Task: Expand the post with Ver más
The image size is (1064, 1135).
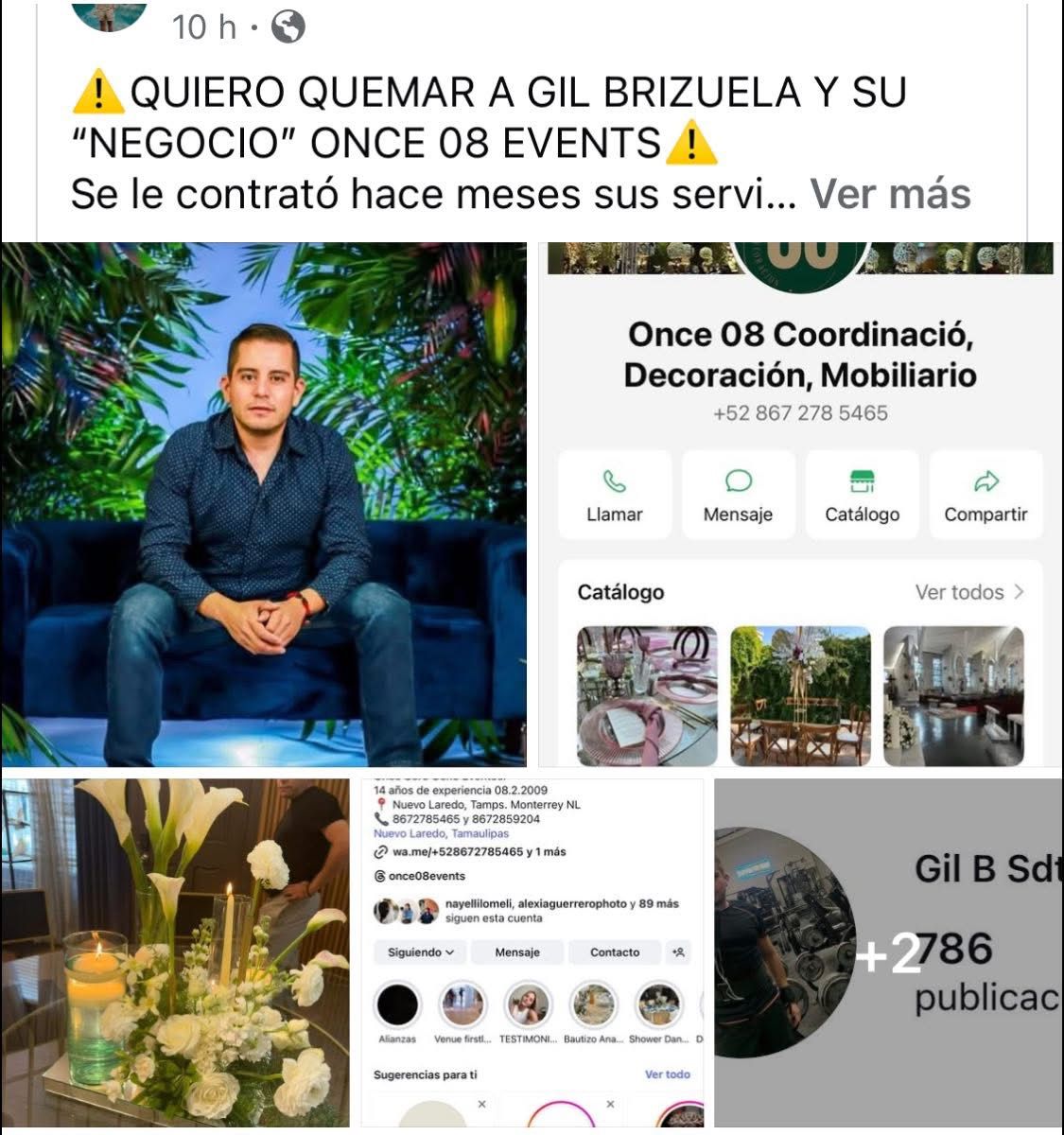Action: pyautogui.click(x=890, y=194)
